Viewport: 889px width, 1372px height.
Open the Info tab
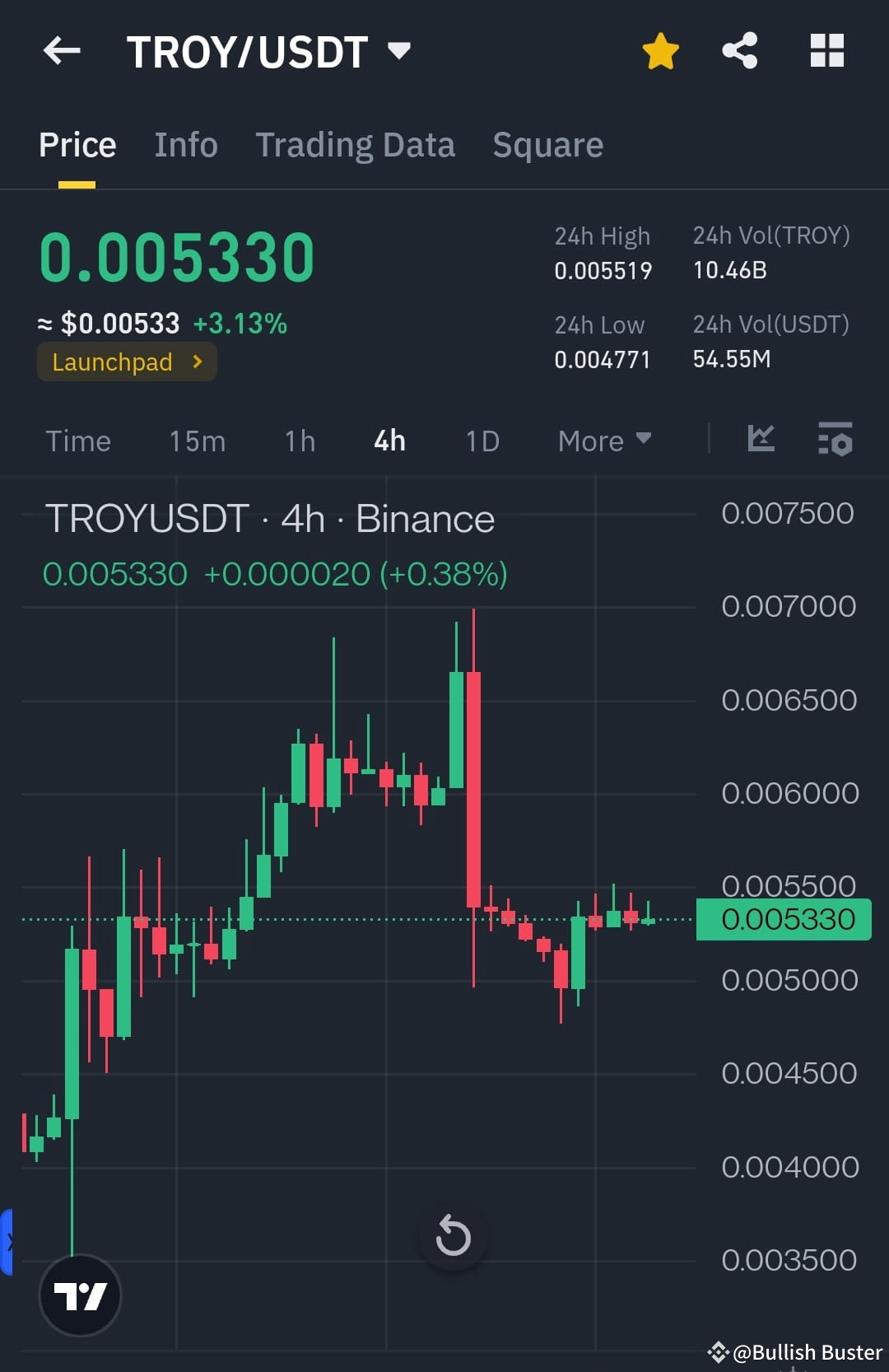185,145
